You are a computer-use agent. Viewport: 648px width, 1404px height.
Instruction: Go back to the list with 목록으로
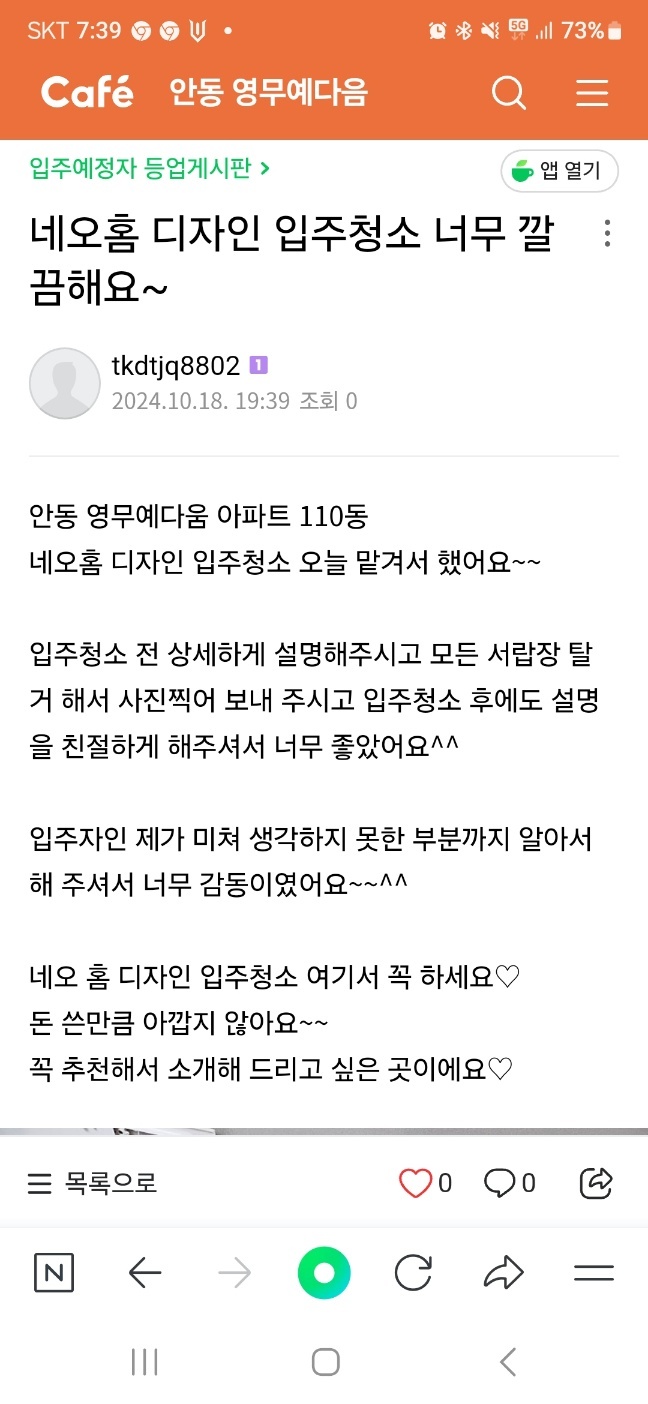(92, 1184)
